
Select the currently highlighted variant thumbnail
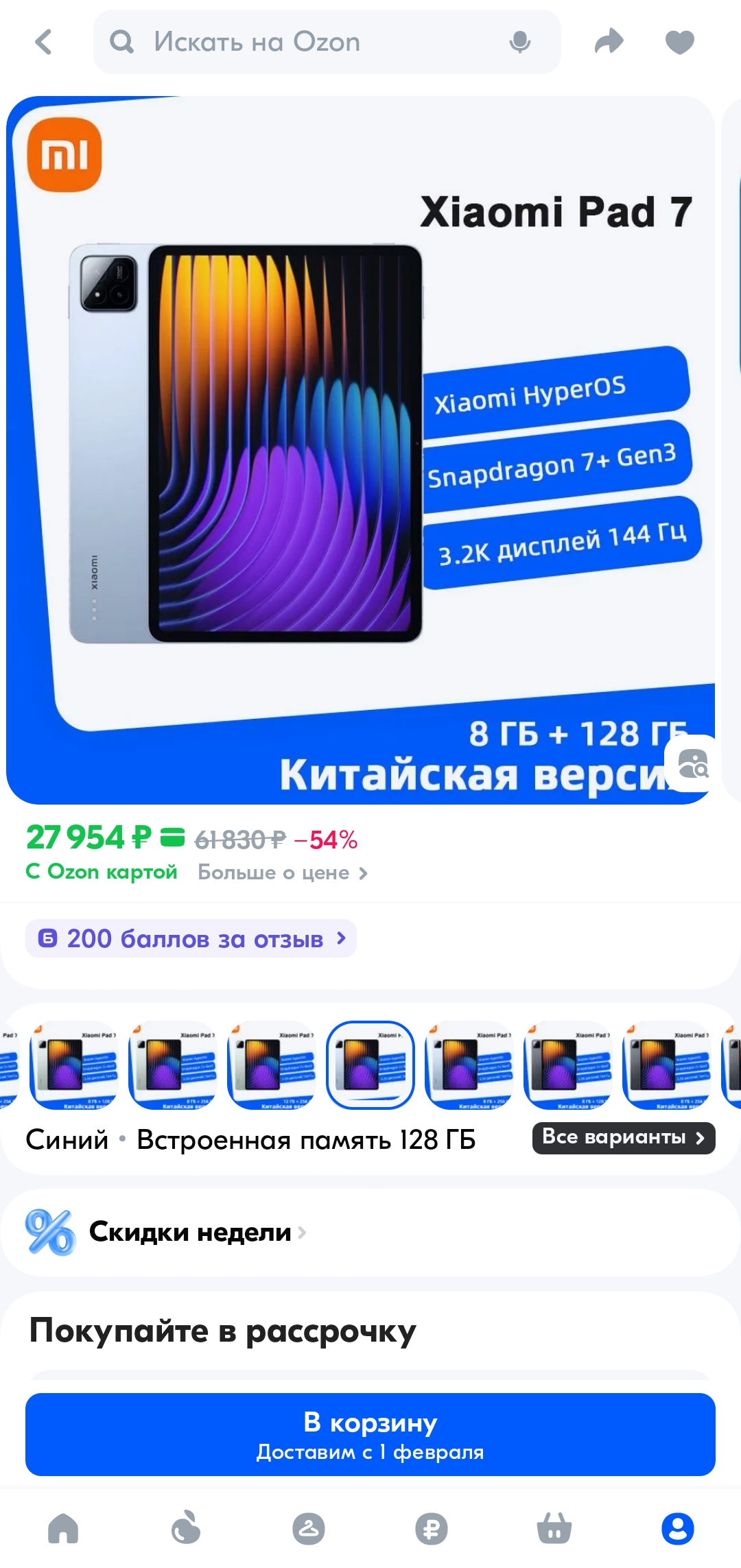370,1065
